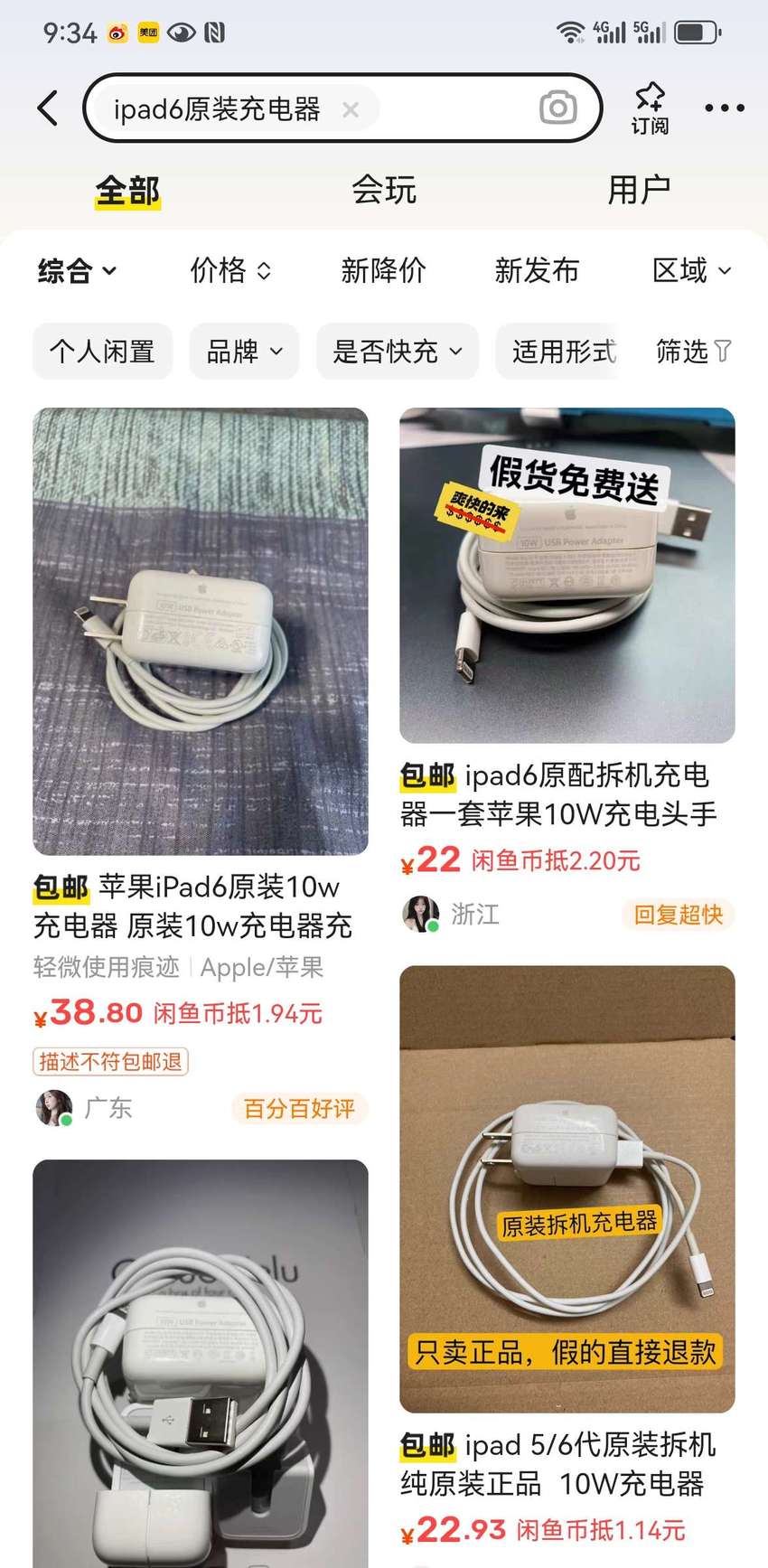Expand the 是否快充 chip

[x=398, y=352]
